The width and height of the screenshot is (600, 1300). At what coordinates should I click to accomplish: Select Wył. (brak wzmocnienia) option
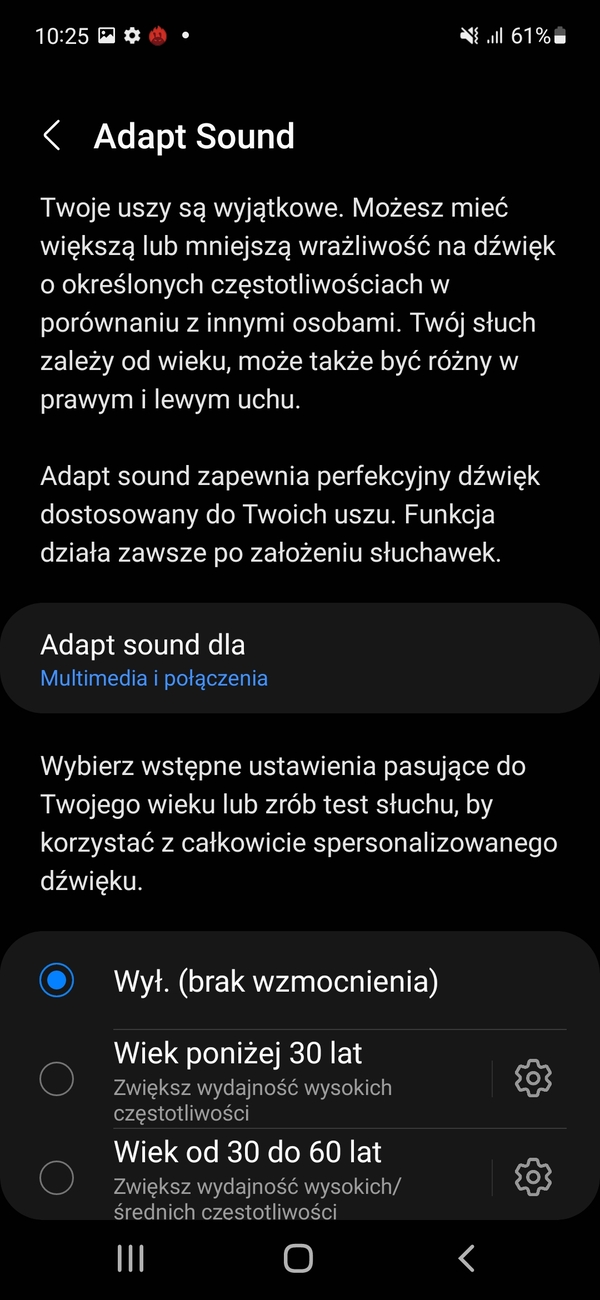coord(57,981)
